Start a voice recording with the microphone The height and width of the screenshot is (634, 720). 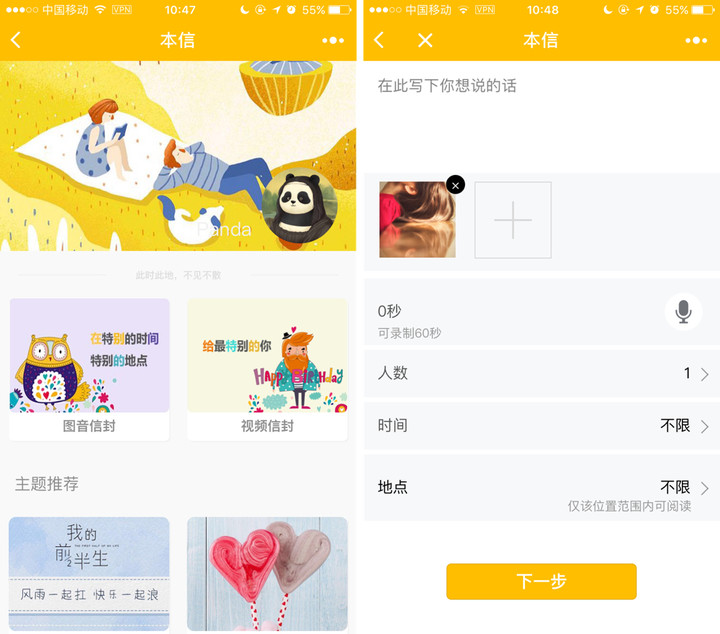click(683, 312)
